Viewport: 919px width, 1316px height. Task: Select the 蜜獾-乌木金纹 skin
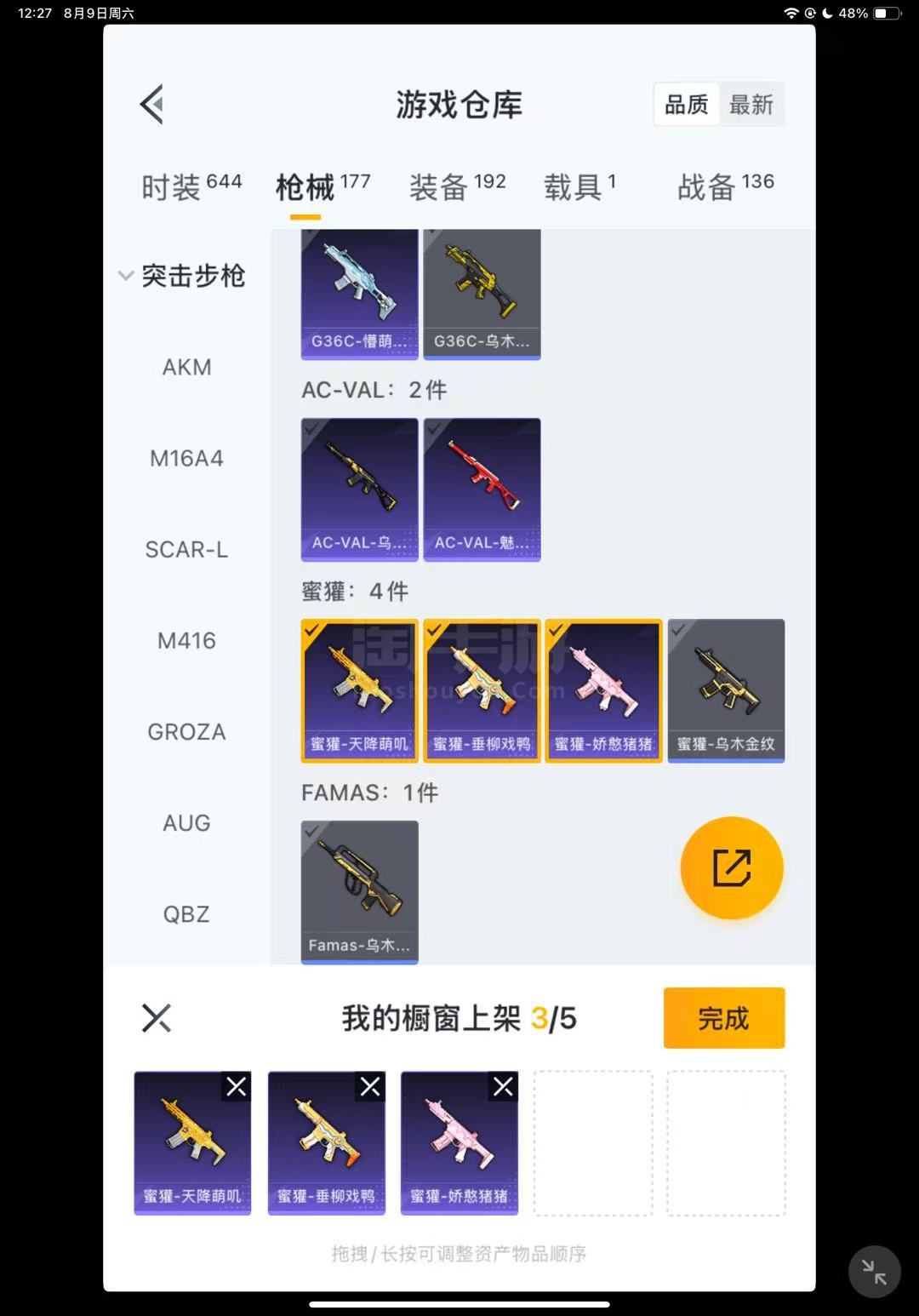click(x=726, y=690)
